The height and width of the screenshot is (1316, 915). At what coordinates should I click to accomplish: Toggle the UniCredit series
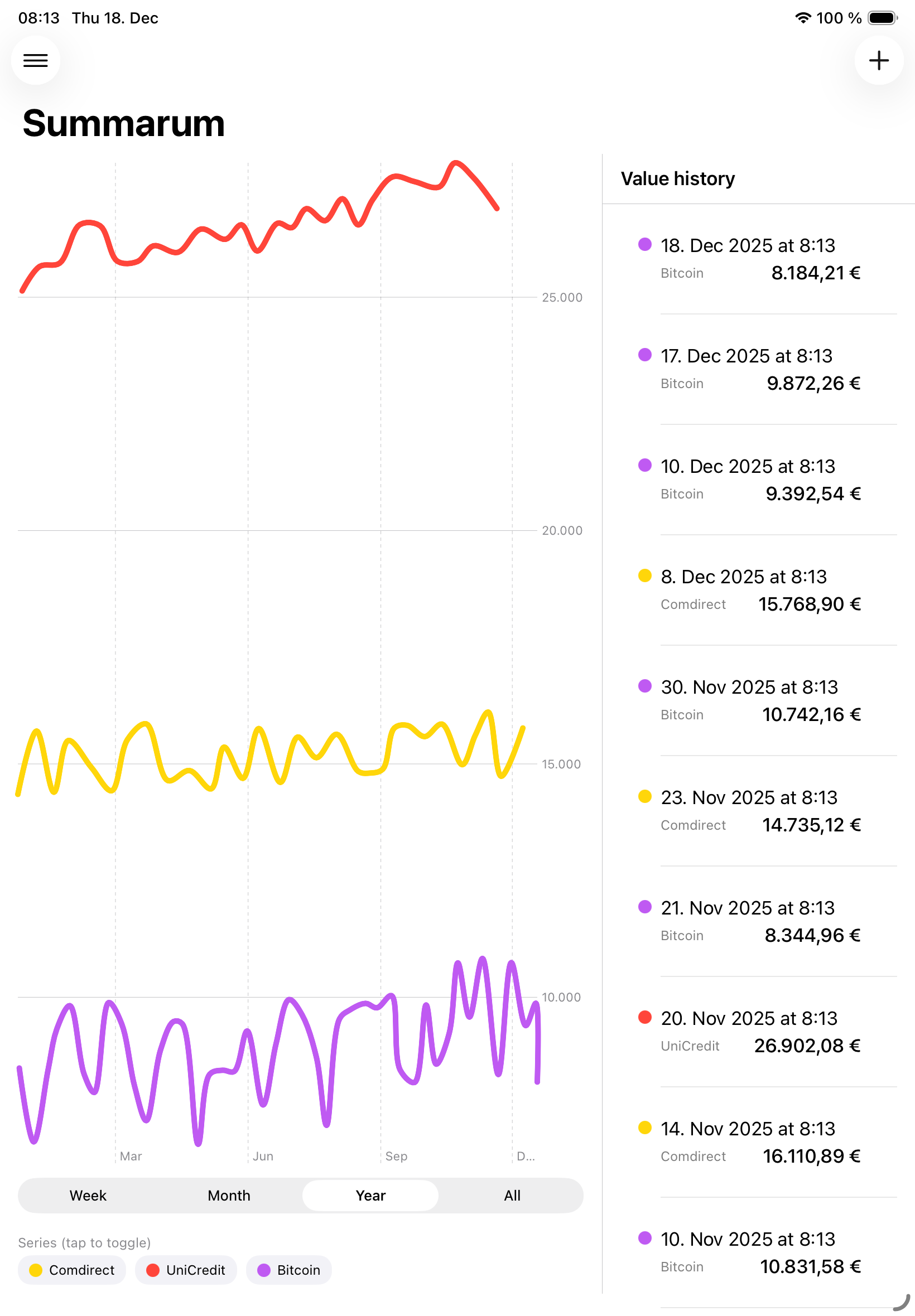[186, 1270]
